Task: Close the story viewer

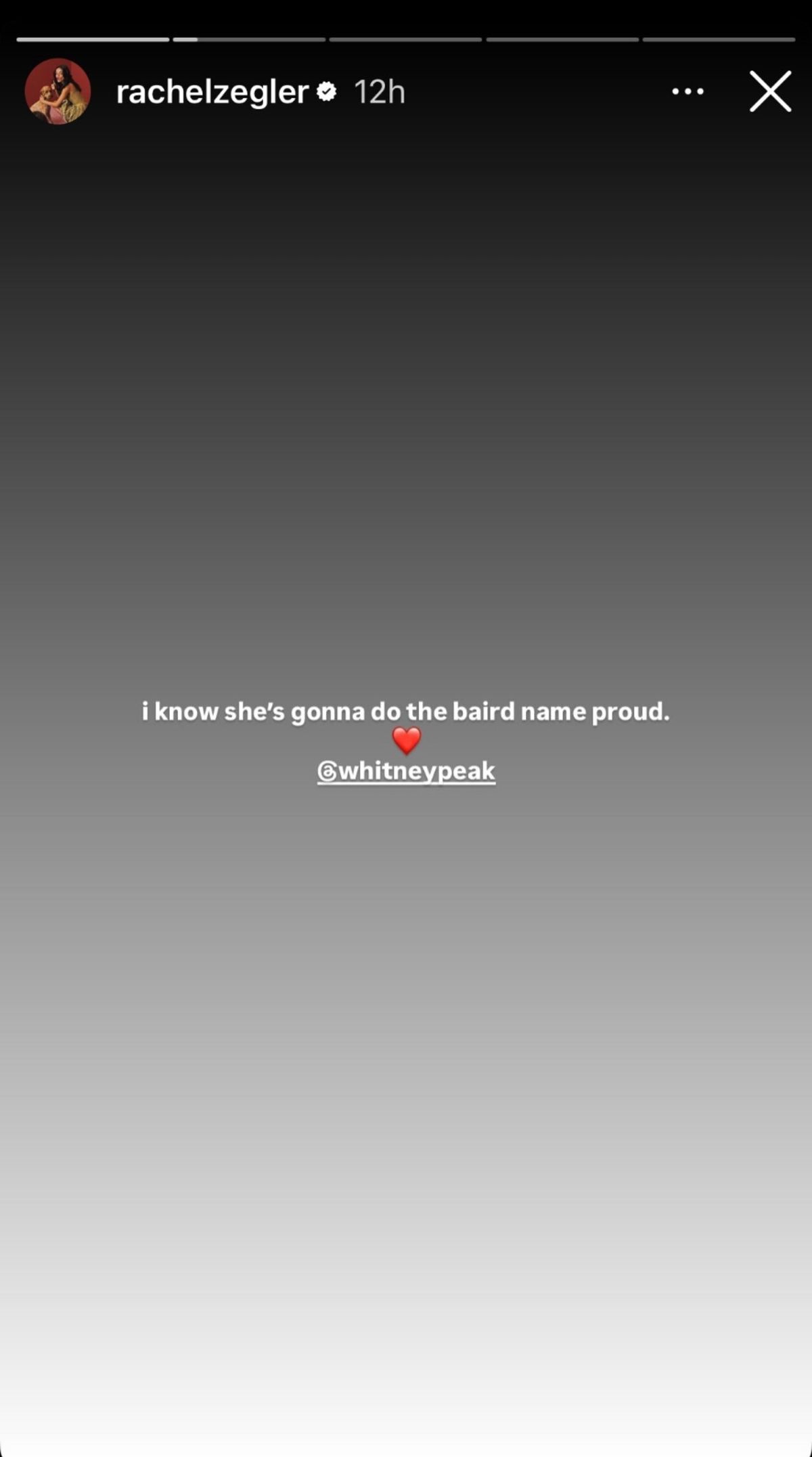Action: pyautogui.click(x=770, y=91)
